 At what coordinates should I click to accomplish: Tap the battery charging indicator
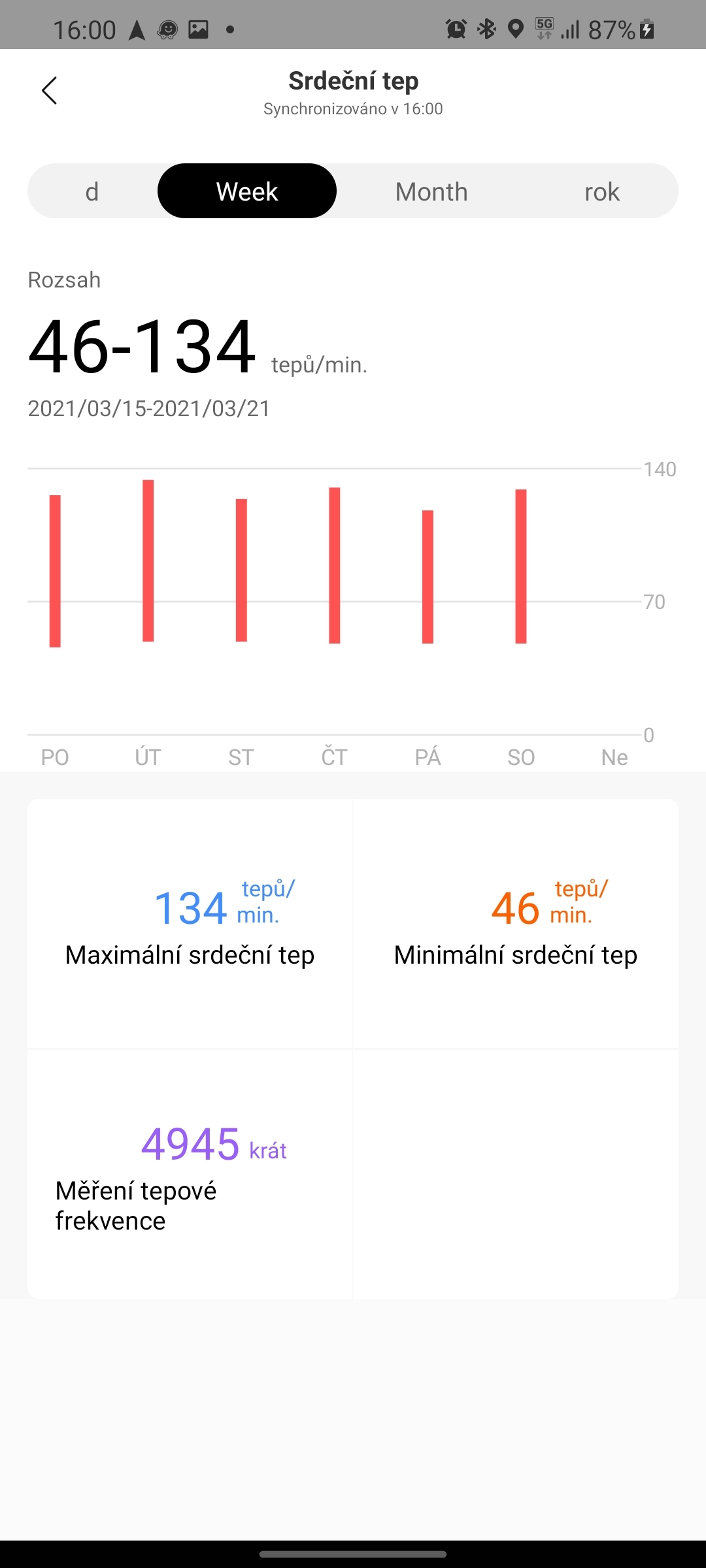coord(647,29)
